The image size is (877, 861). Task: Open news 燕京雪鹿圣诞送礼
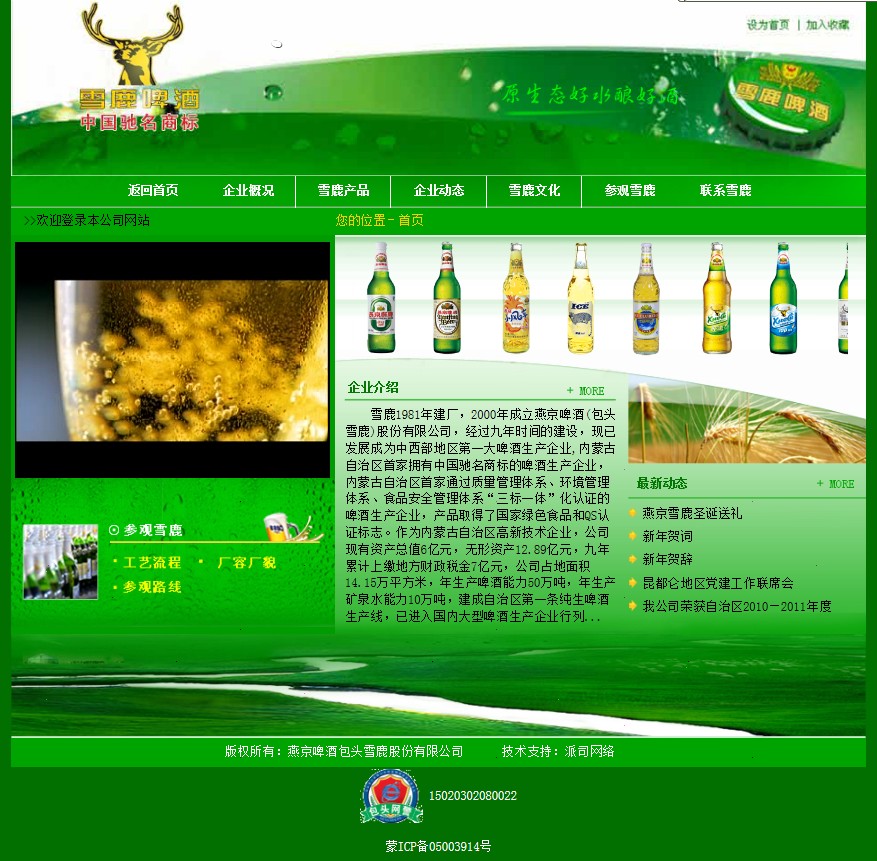(x=692, y=513)
